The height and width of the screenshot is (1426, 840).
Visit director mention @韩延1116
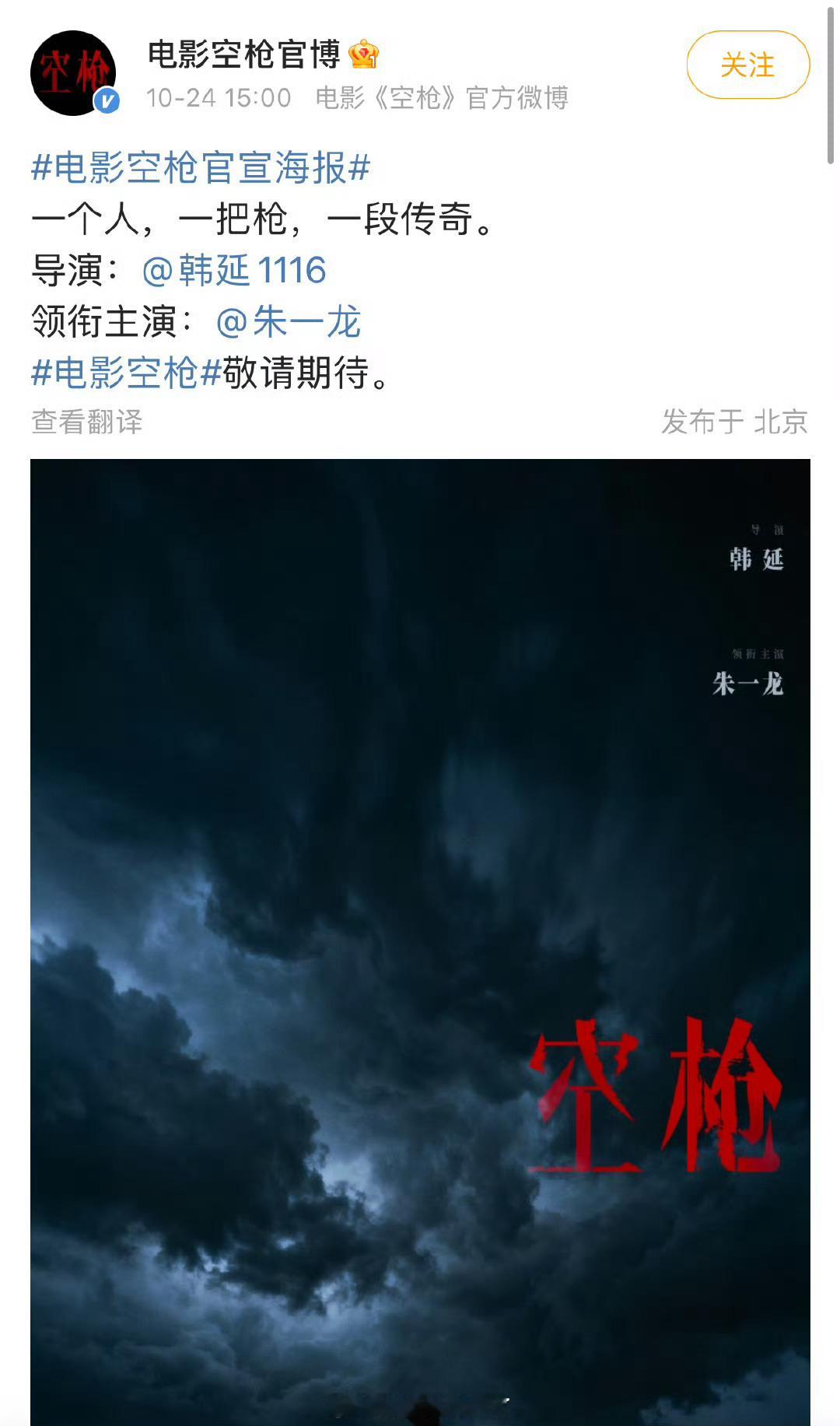click(236, 271)
